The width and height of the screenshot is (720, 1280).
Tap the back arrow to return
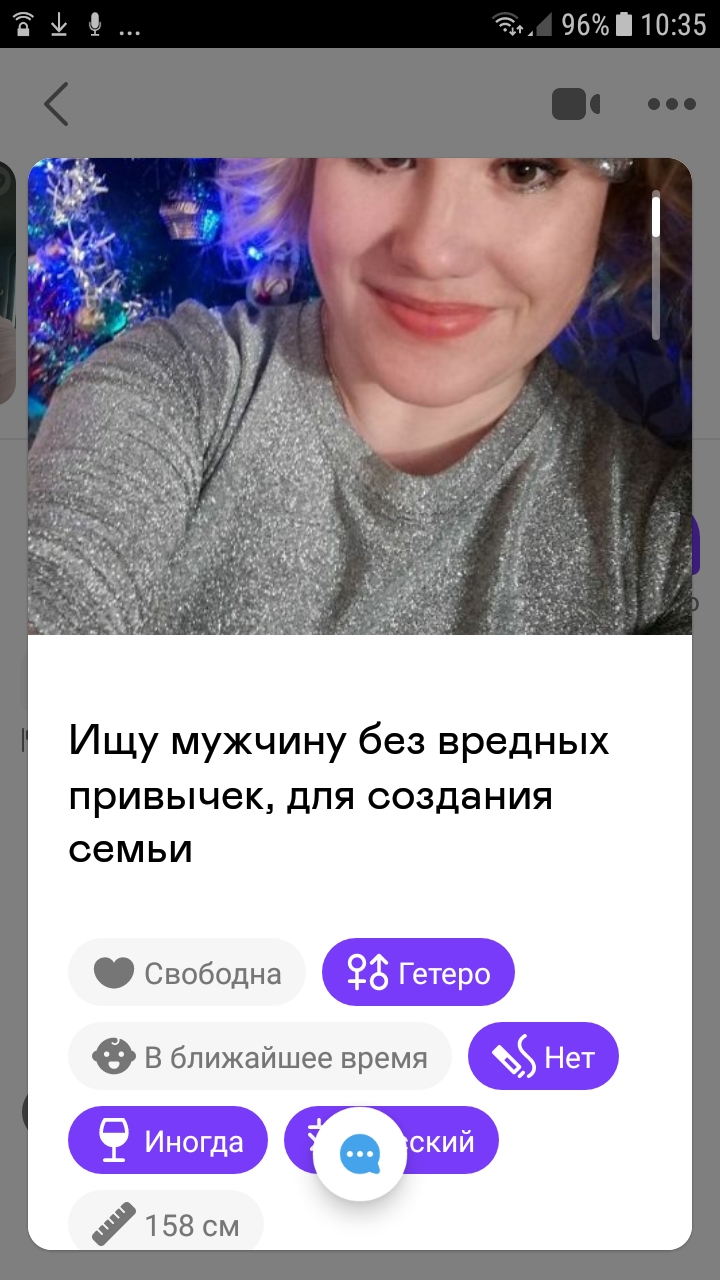click(57, 103)
